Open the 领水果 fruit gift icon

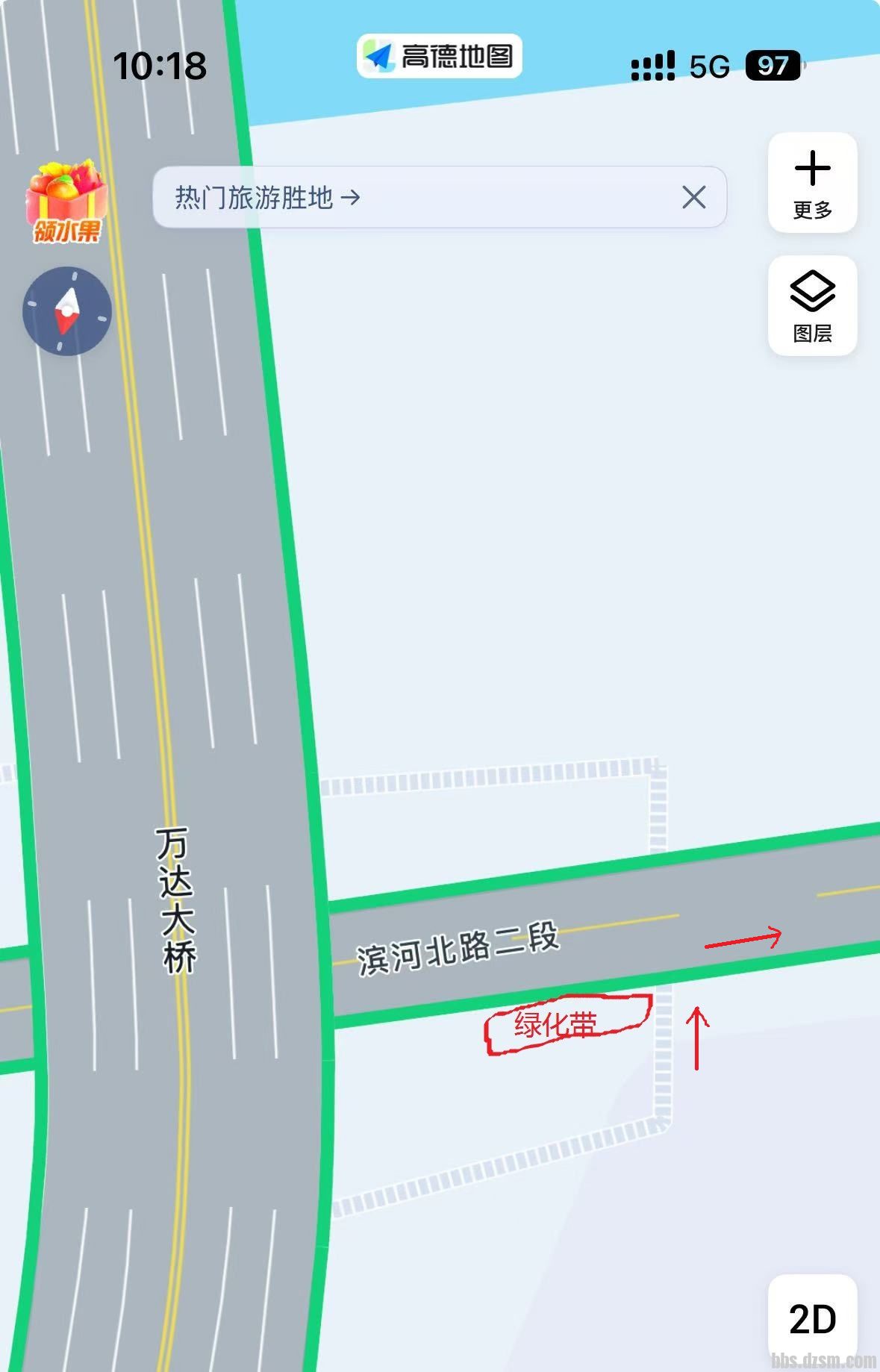[x=66, y=202]
